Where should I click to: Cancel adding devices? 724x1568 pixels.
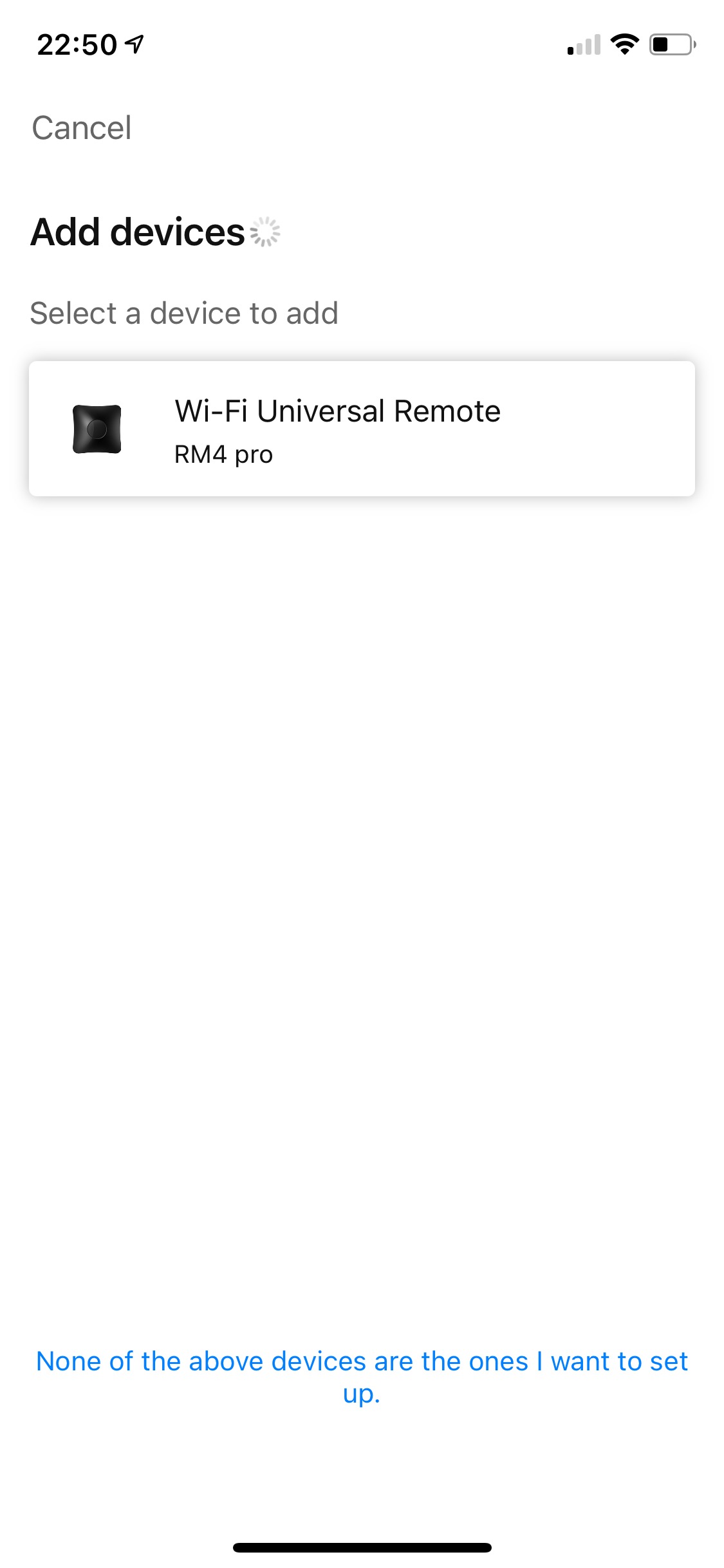(82, 127)
